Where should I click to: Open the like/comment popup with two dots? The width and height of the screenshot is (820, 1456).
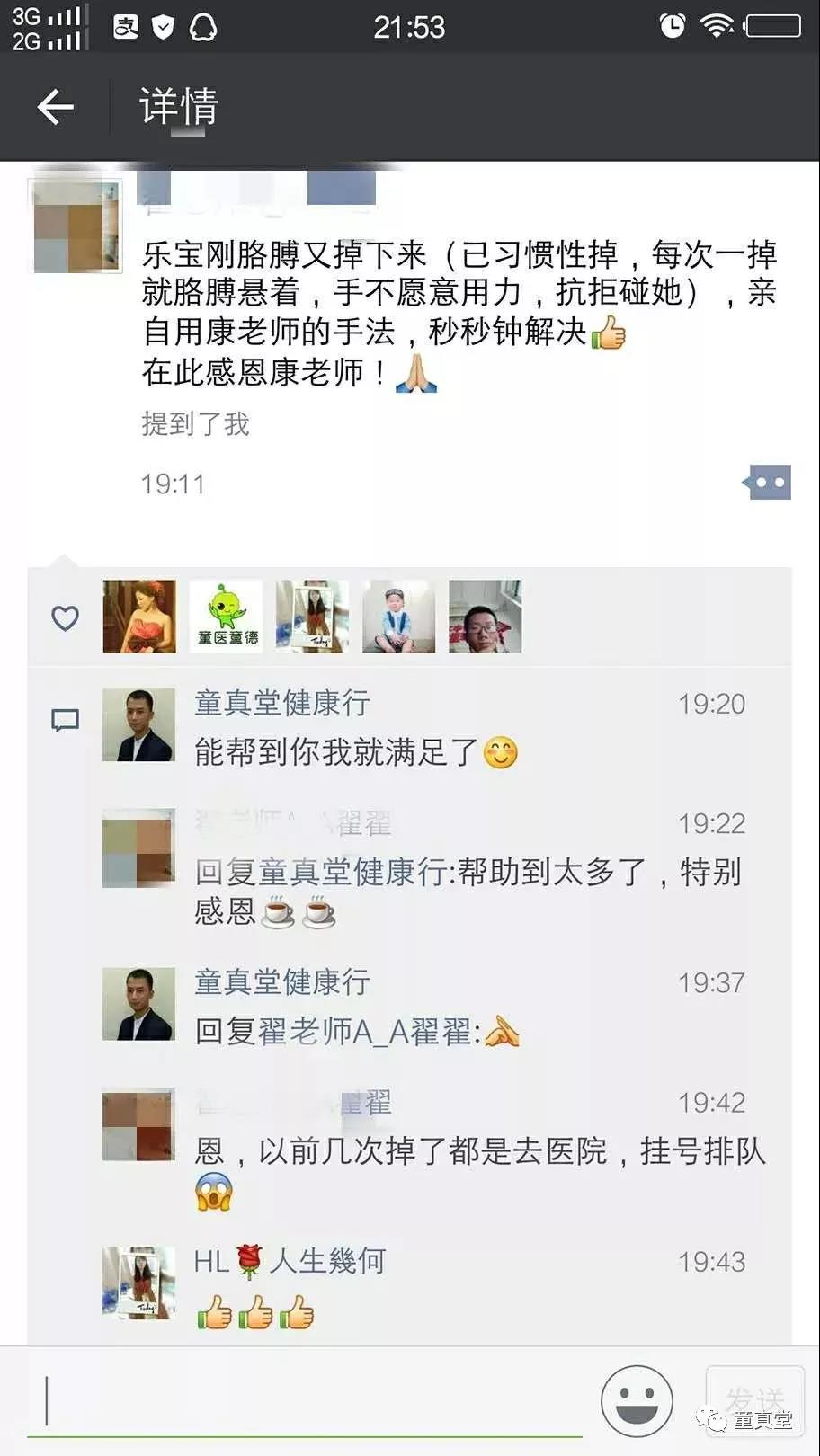click(x=767, y=483)
